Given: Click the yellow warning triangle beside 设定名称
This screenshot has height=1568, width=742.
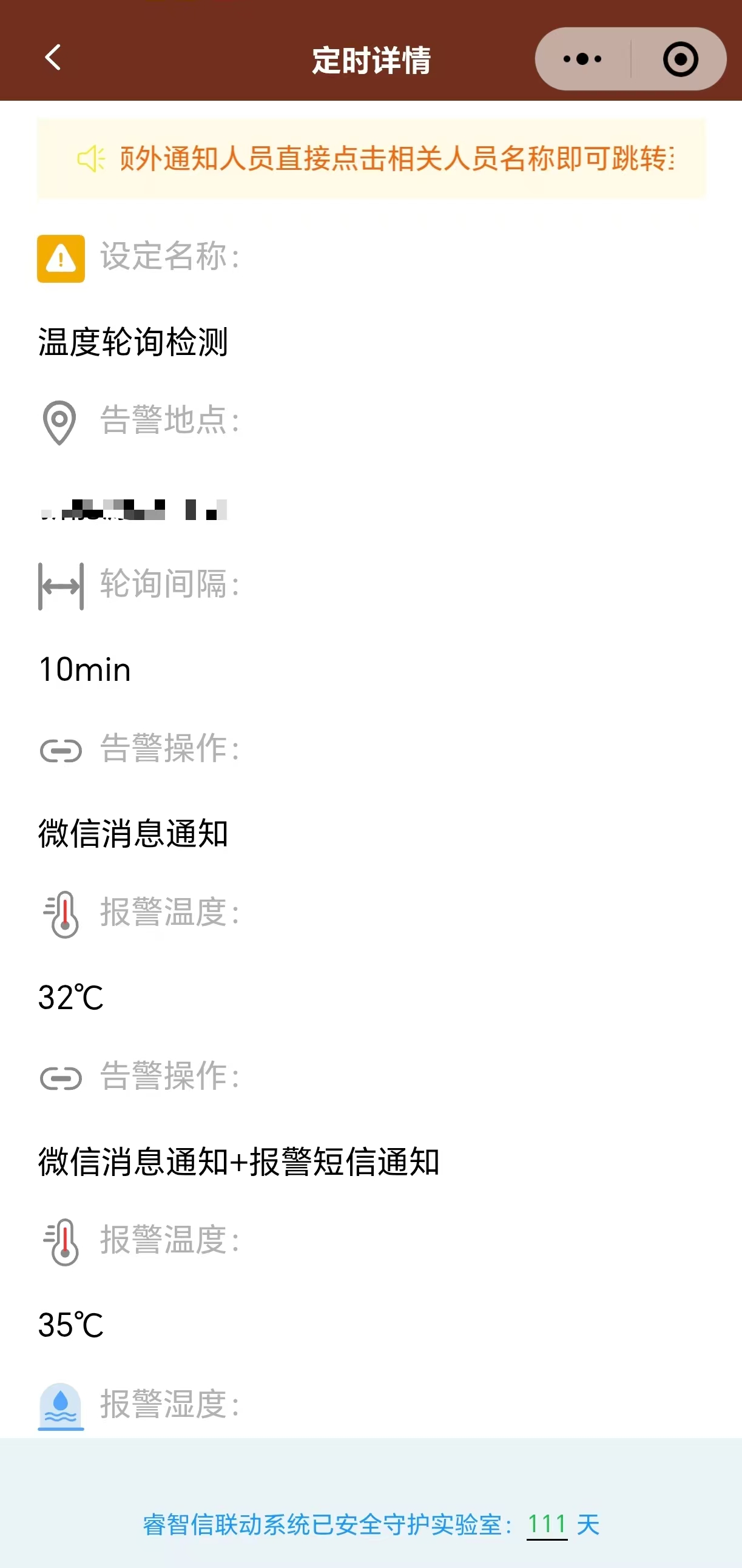Looking at the screenshot, I should [60, 258].
